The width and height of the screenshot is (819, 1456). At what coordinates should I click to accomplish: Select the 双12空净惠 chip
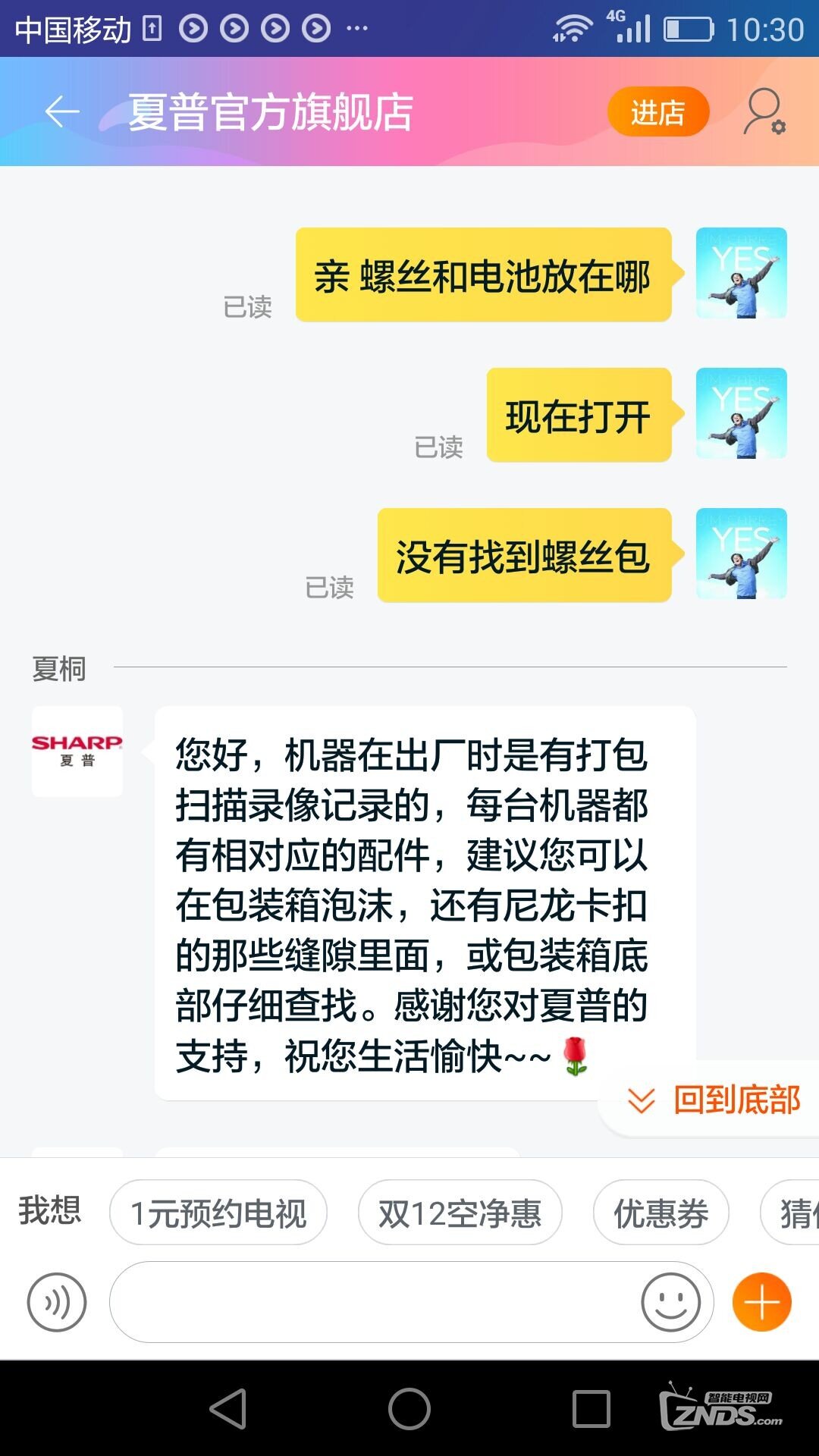click(460, 1213)
